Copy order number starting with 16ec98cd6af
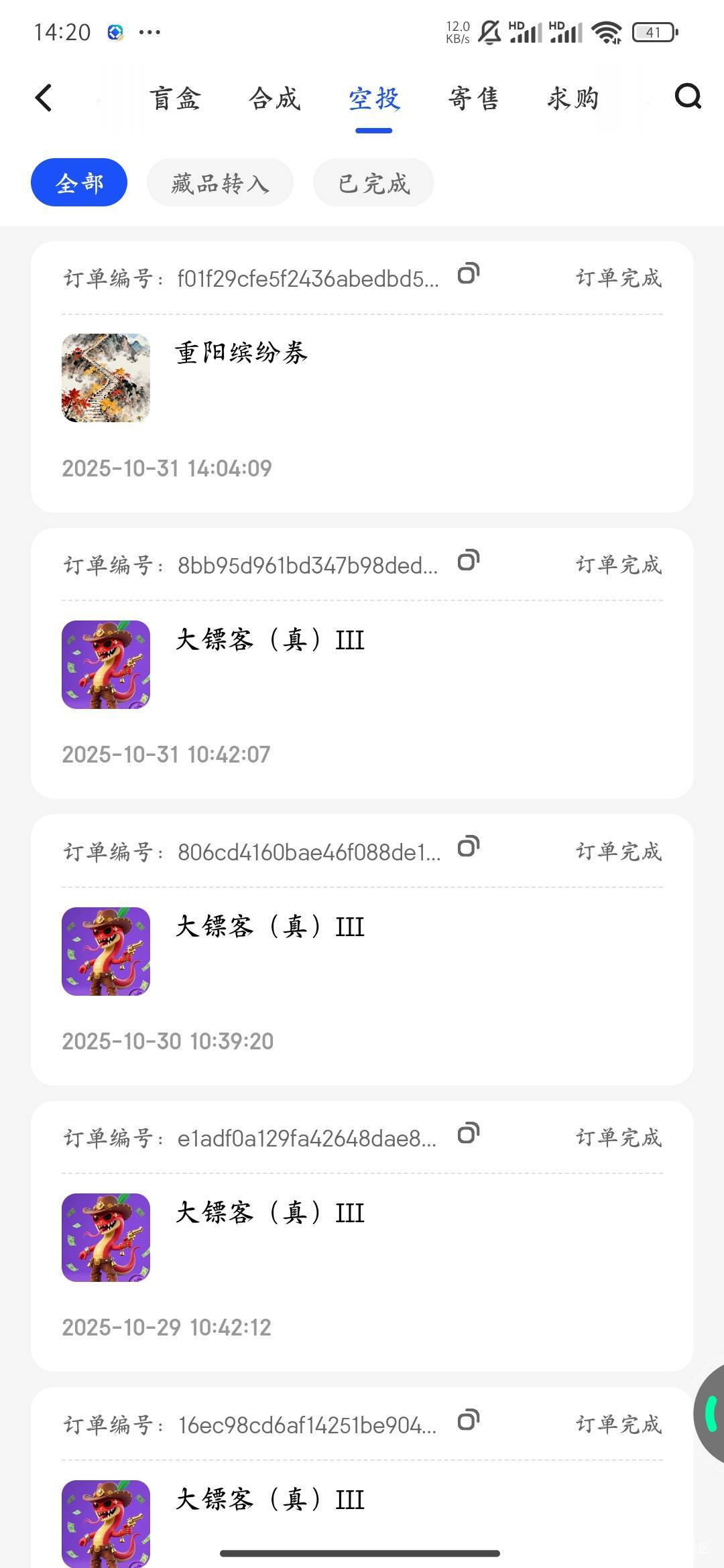The image size is (724, 1568). (468, 1421)
